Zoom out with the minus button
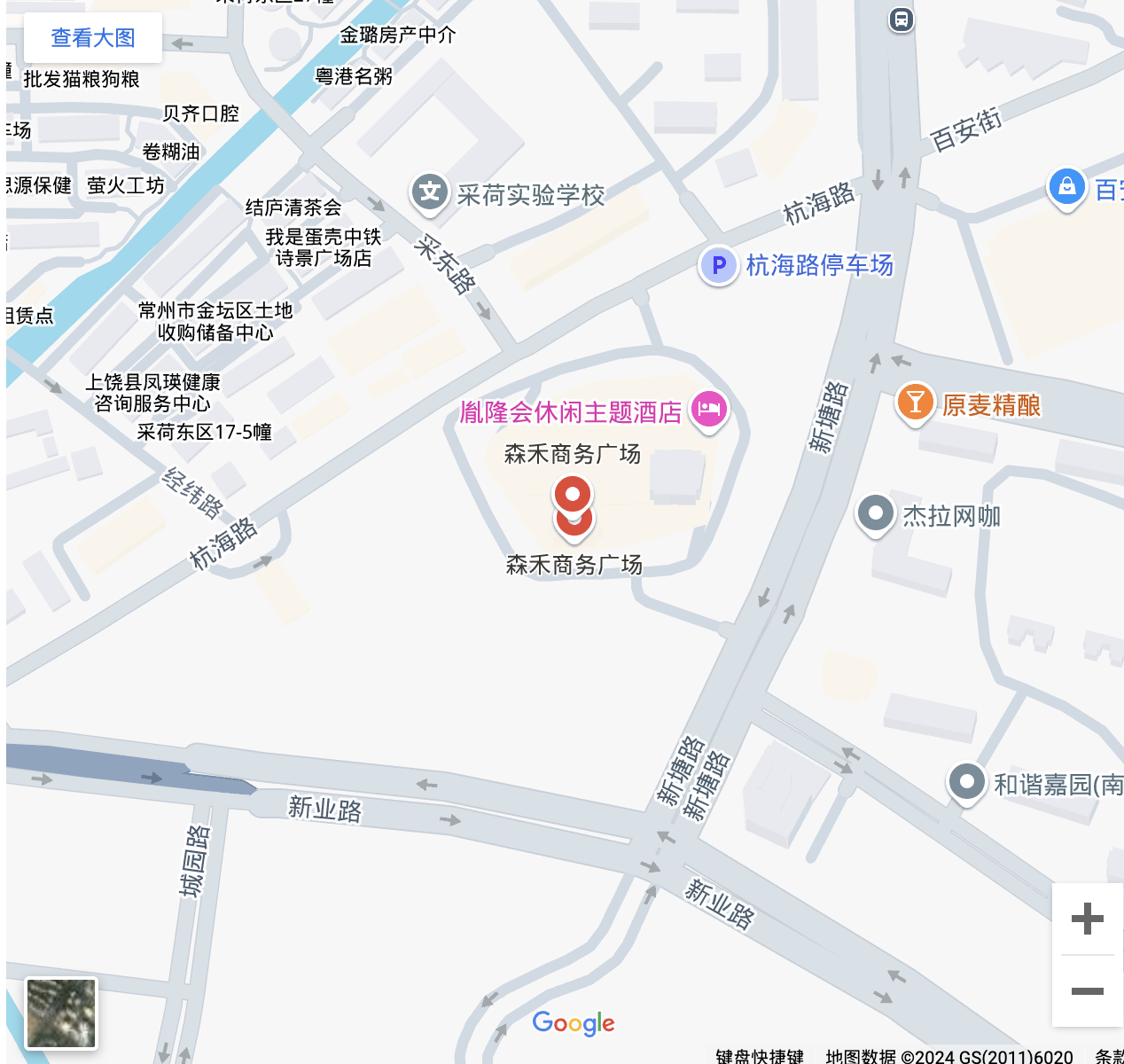The height and width of the screenshot is (1064, 1124). click(1087, 991)
